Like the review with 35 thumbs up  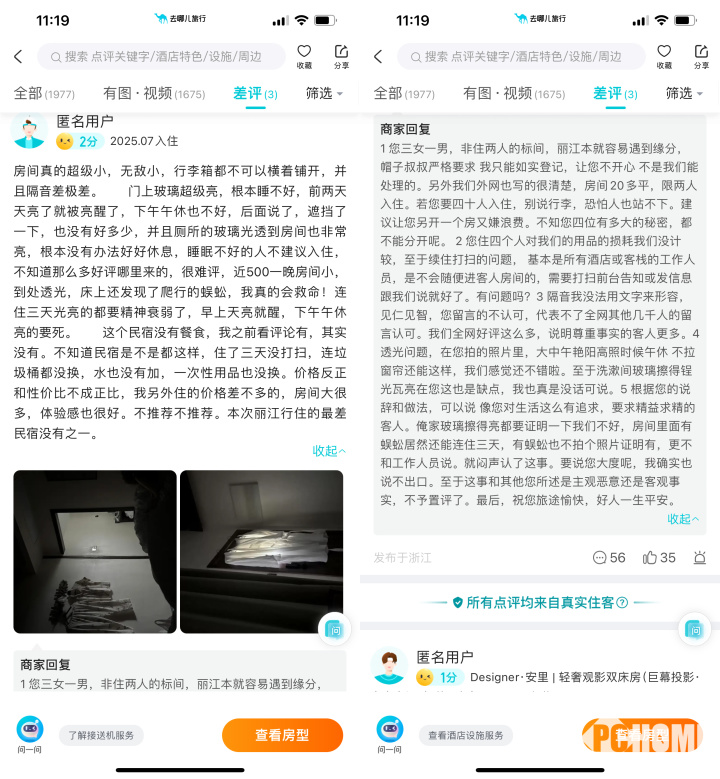659,558
